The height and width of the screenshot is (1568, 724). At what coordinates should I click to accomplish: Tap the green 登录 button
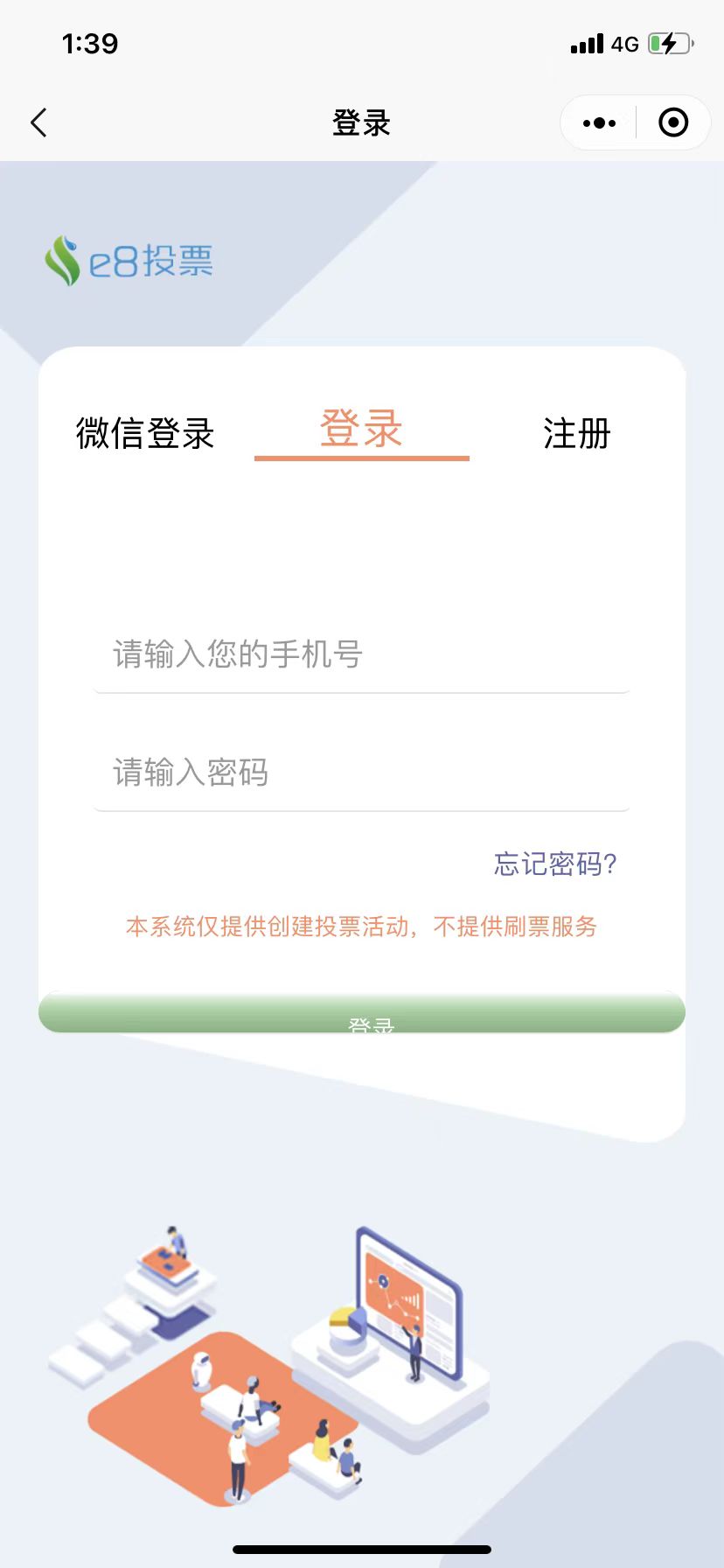tap(361, 1013)
